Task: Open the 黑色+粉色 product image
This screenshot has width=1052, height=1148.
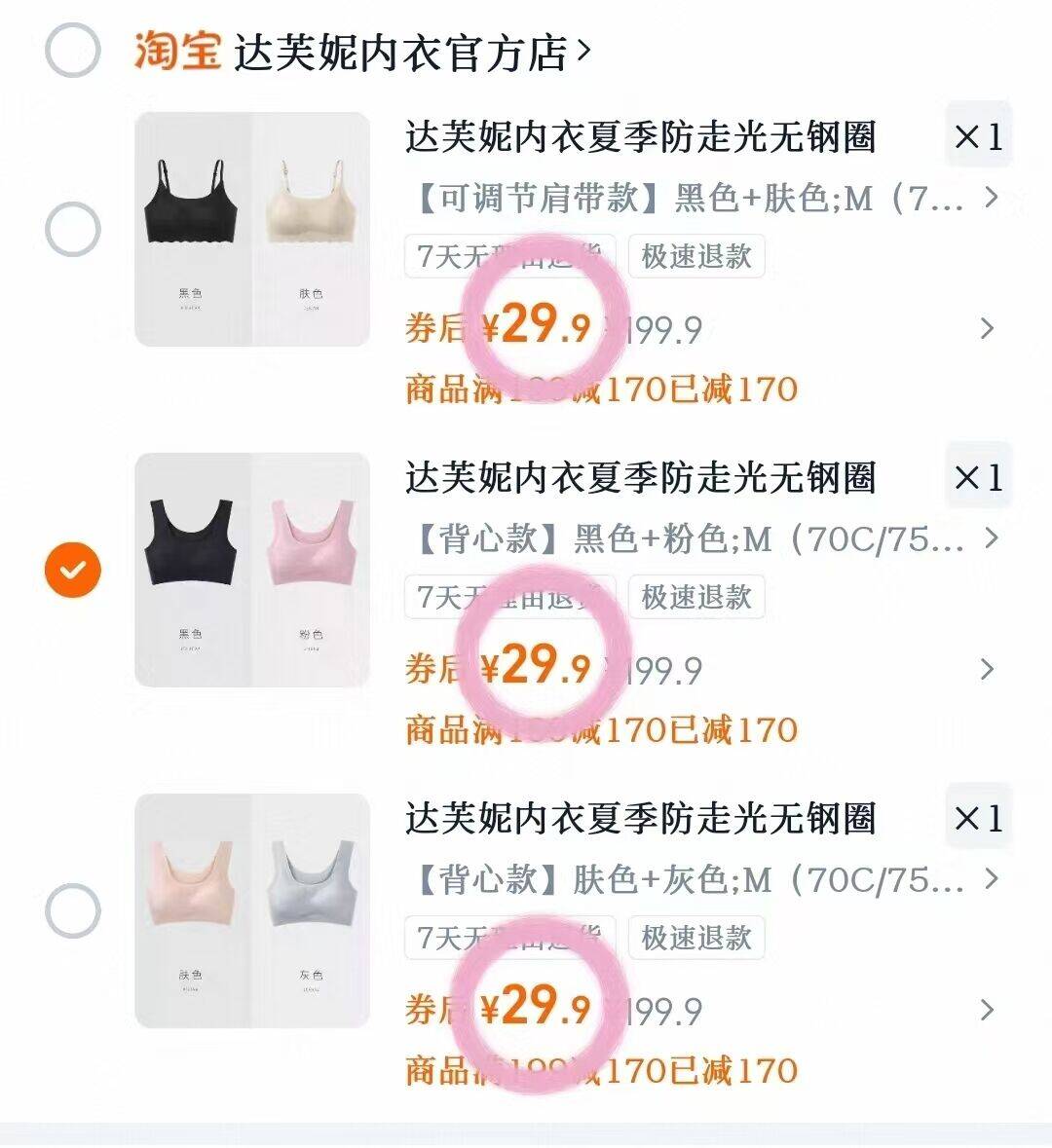Action: (x=252, y=570)
